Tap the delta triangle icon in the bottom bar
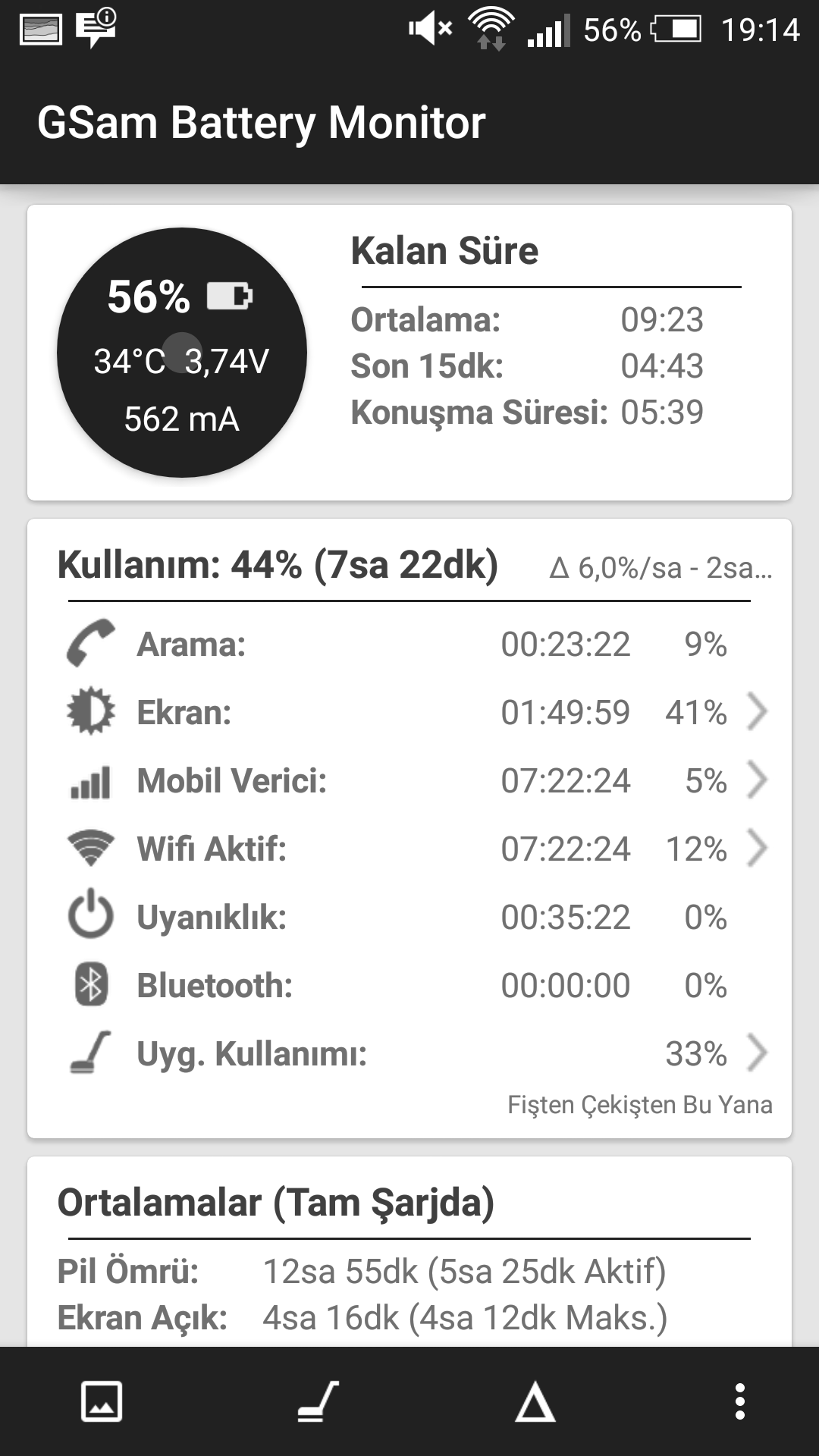The height and width of the screenshot is (1456, 819). click(x=535, y=1401)
